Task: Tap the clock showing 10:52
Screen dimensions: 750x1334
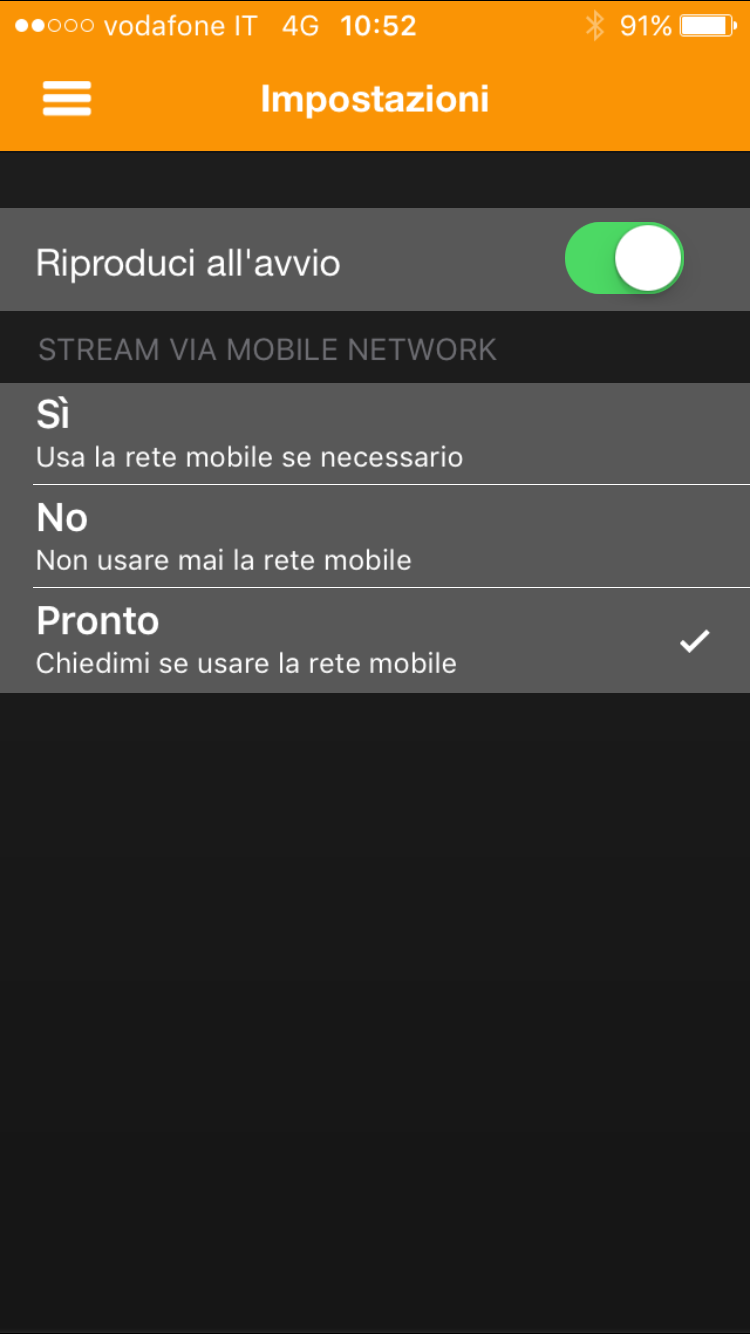Action: 378,27
